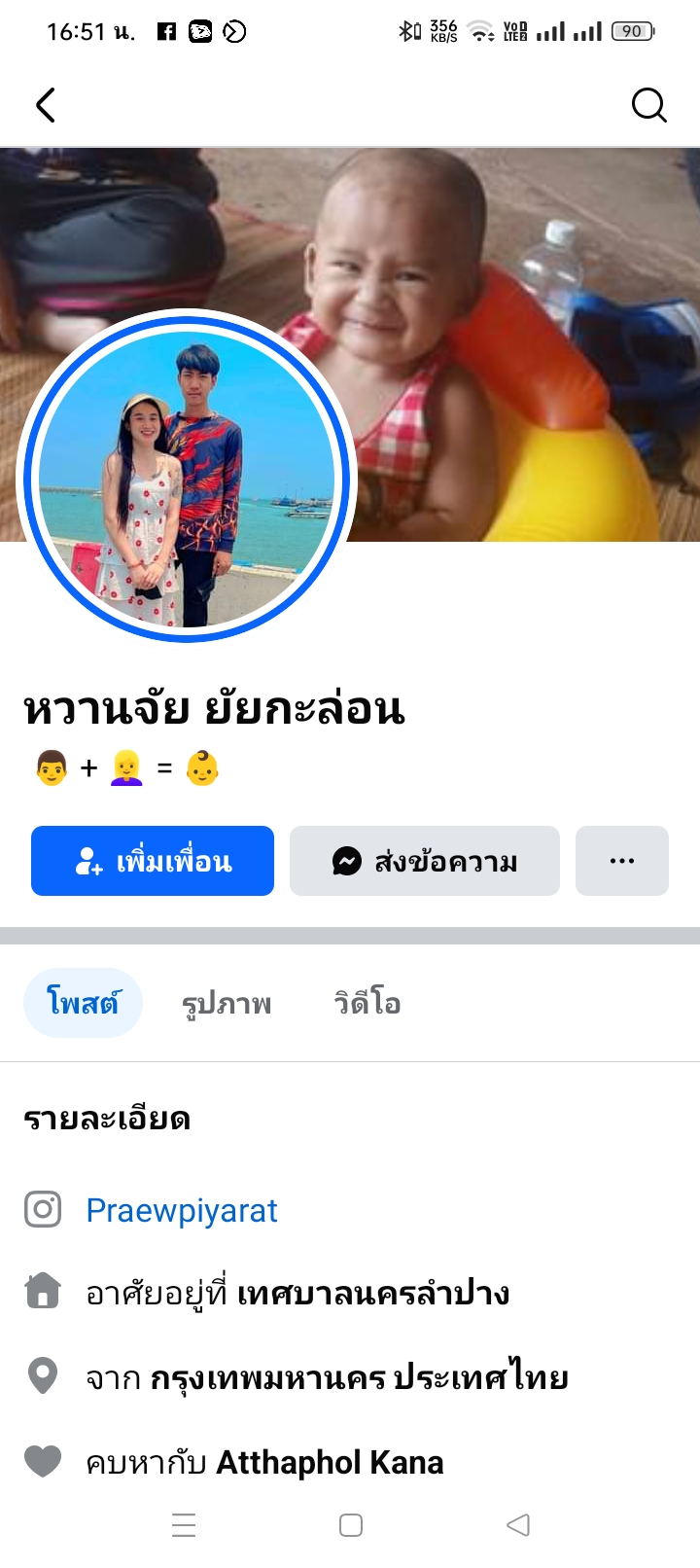Switch to the วิดีโอ tab

point(367,1003)
